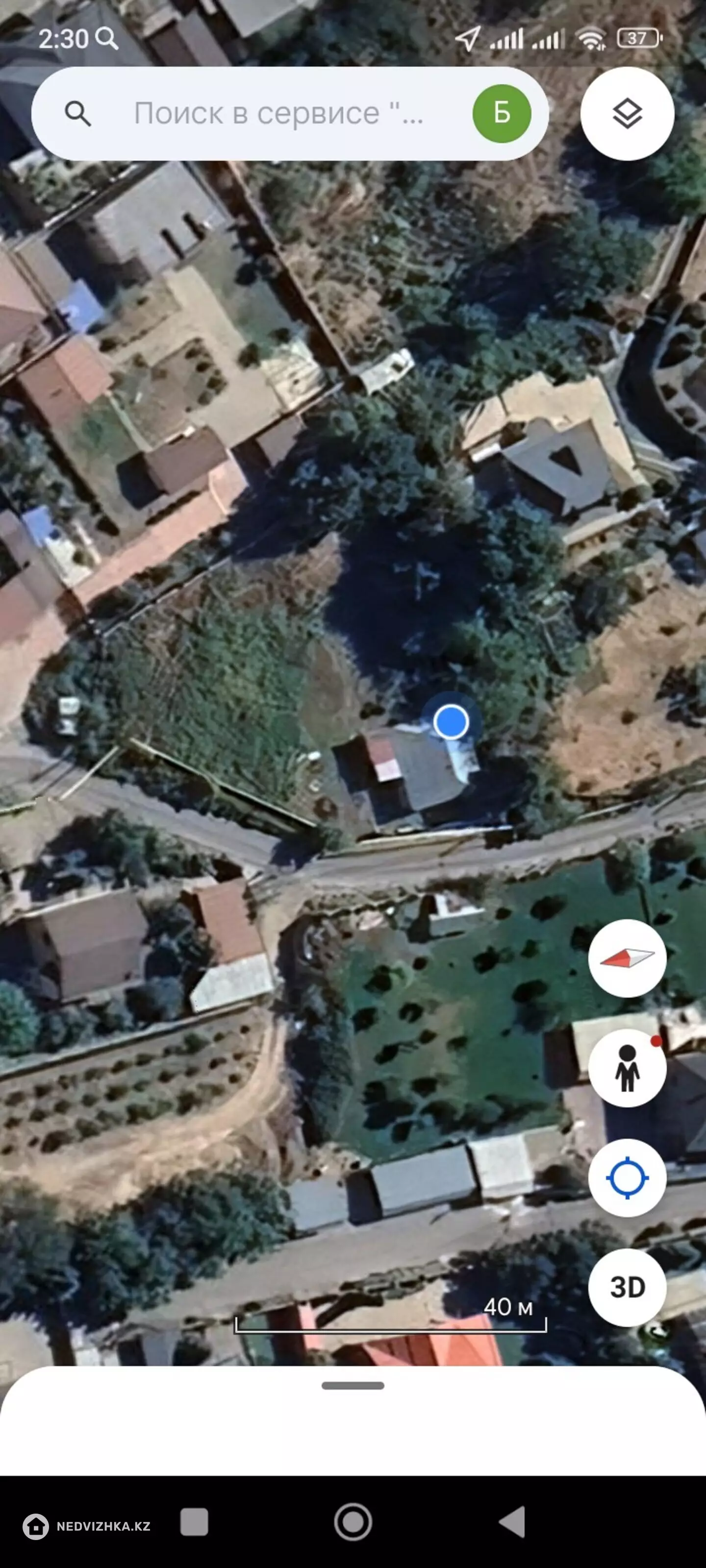Go back with system back button

512,1522
